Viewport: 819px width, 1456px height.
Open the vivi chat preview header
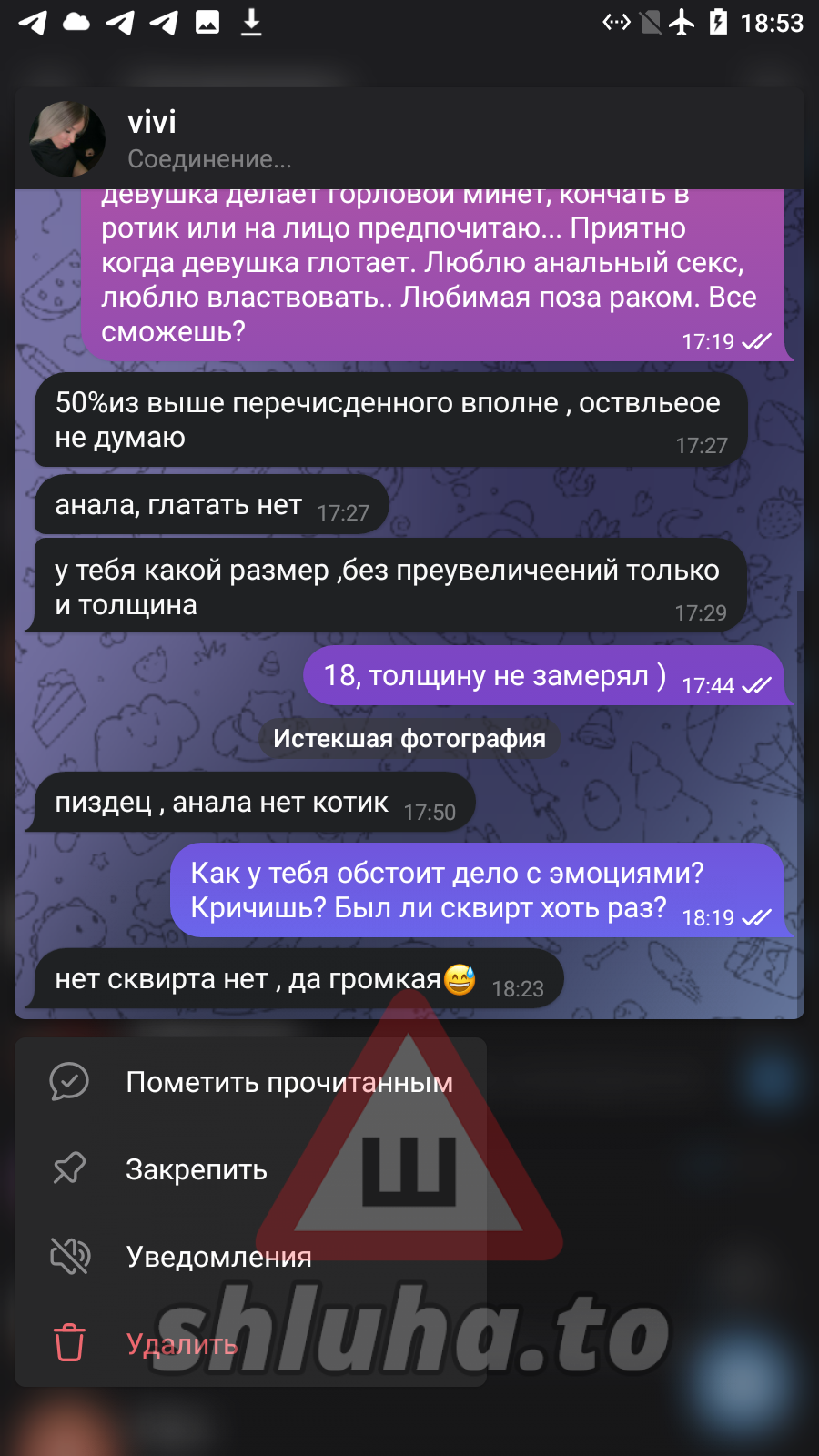(409, 139)
